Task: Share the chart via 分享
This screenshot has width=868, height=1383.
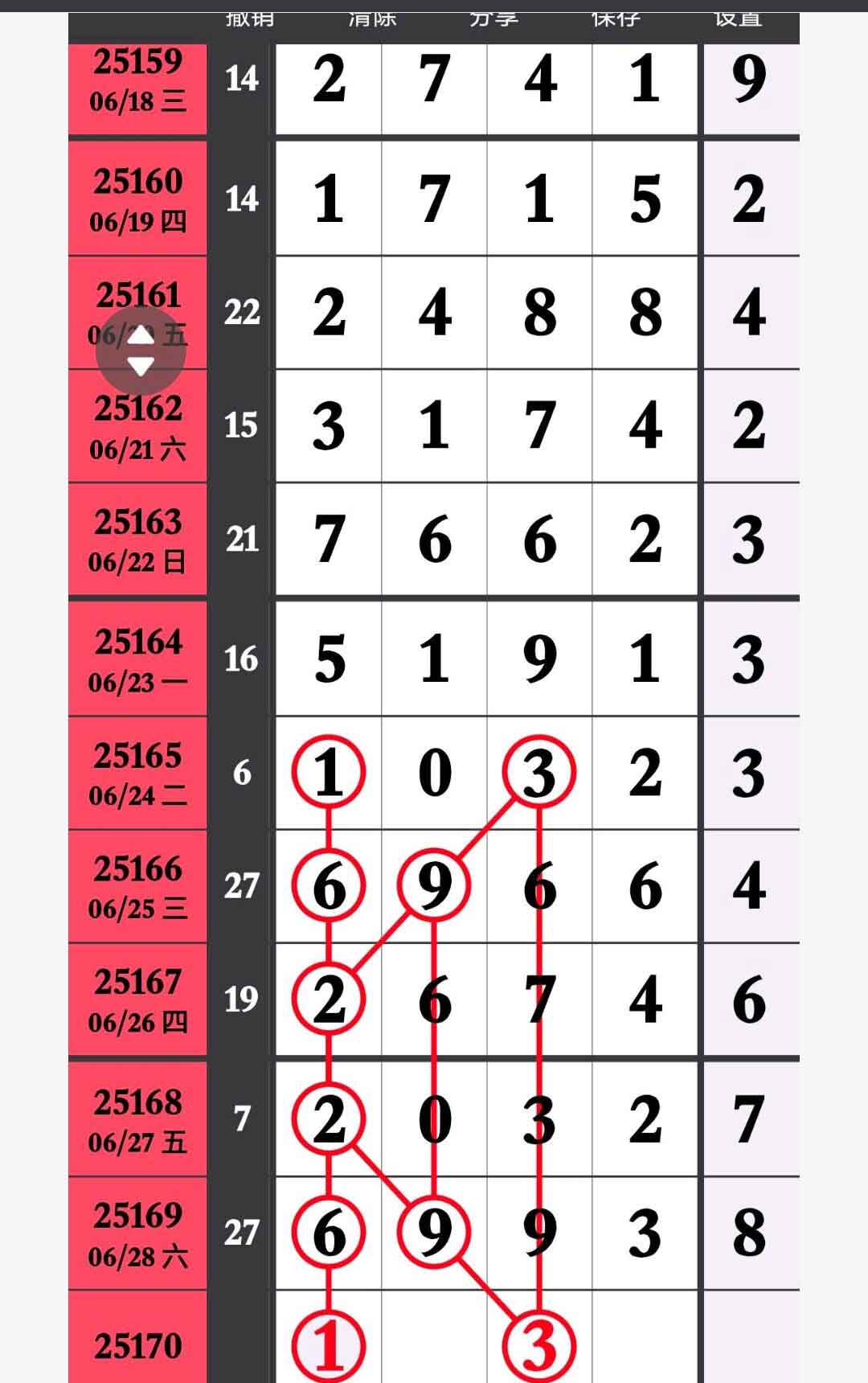Action: [x=493, y=19]
